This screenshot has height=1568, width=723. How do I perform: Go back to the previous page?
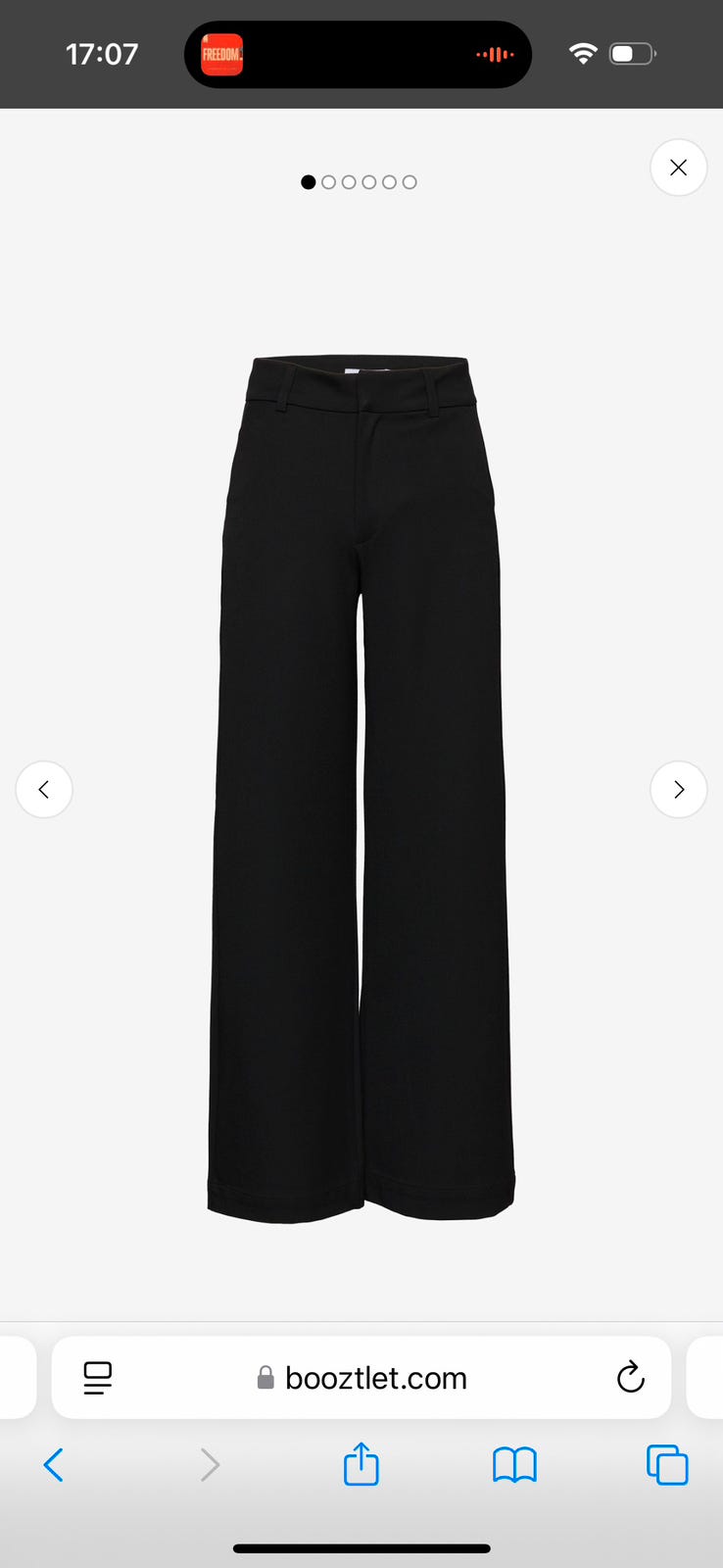(54, 1465)
